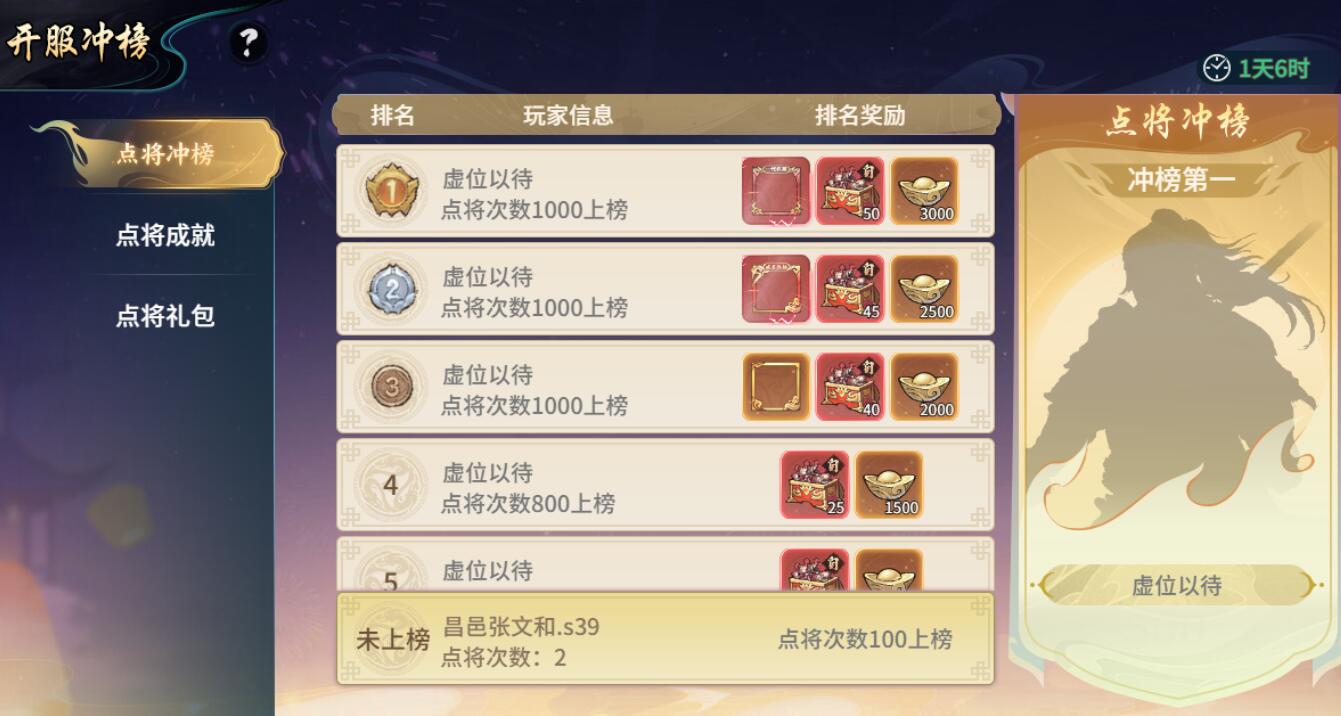Switch to the 点将成就 tab
The height and width of the screenshot is (716, 1341).
[166, 236]
